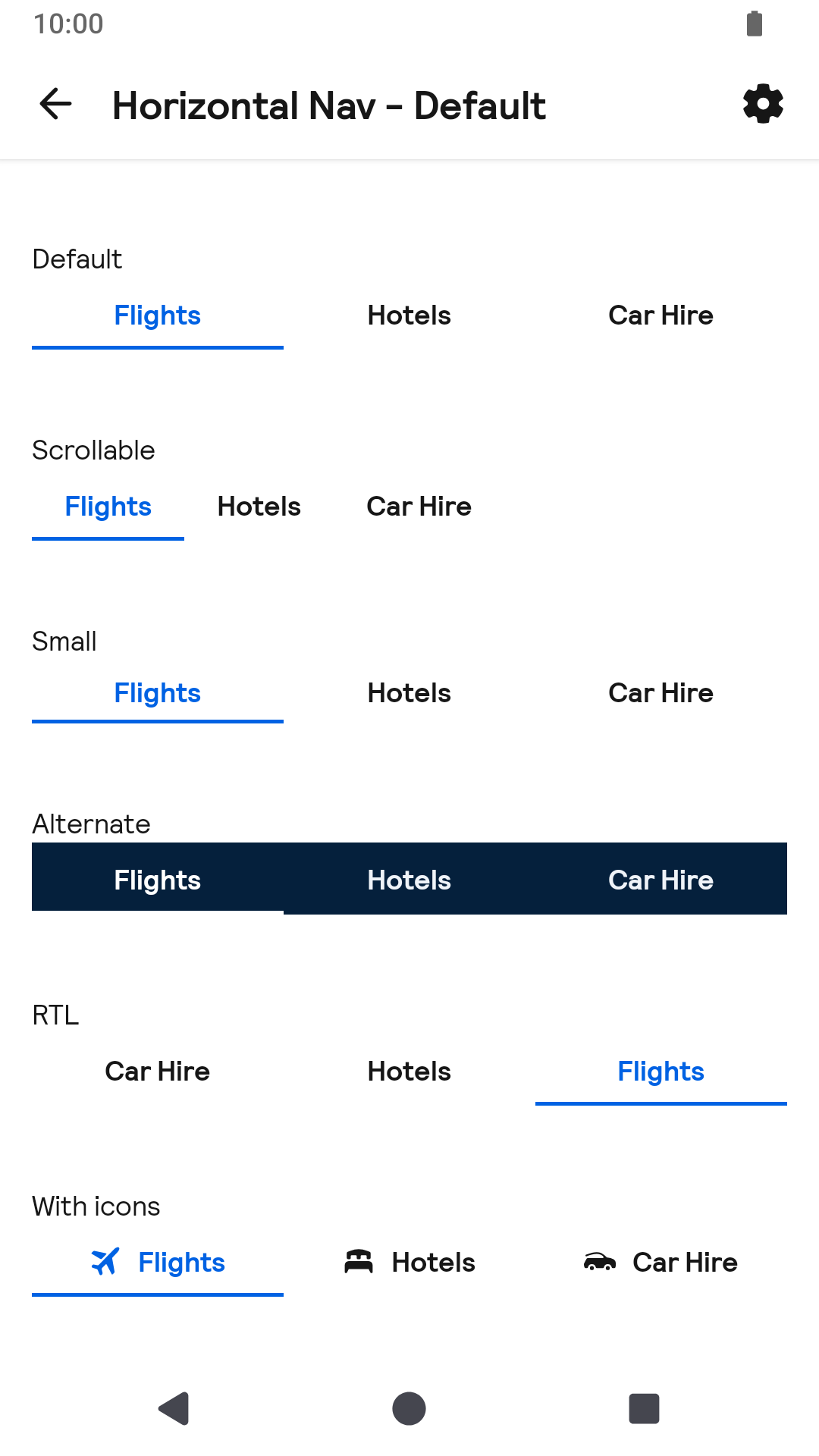Open Hotels tab with the bed icon
The height and width of the screenshot is (1456, 819).
pos(409,1263)
